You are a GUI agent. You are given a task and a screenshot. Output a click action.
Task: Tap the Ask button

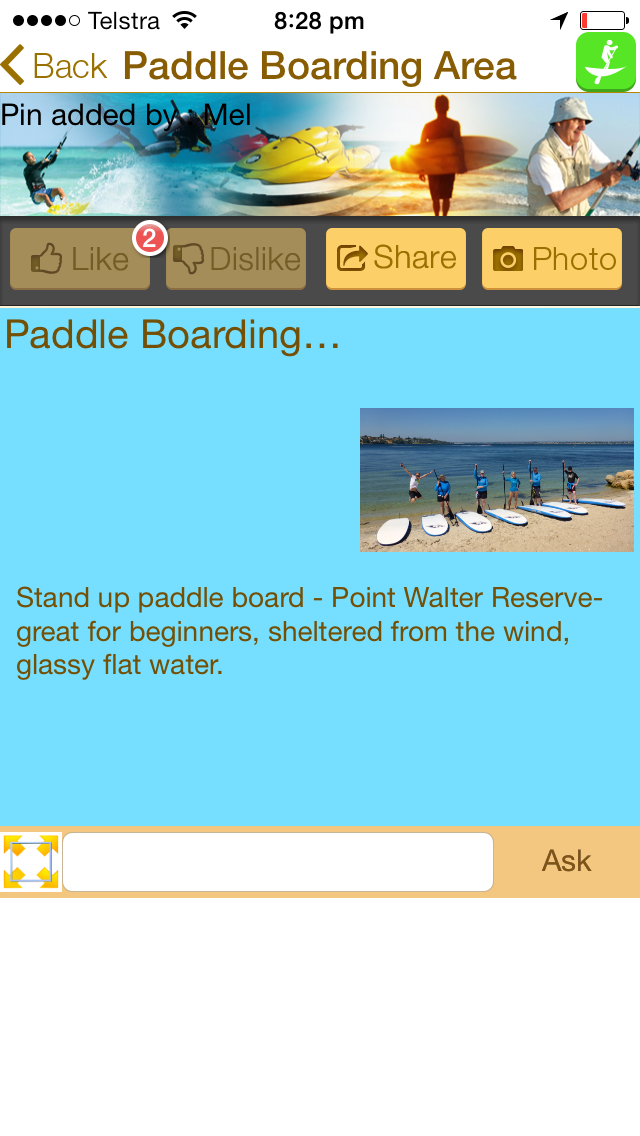click(566, 861)
